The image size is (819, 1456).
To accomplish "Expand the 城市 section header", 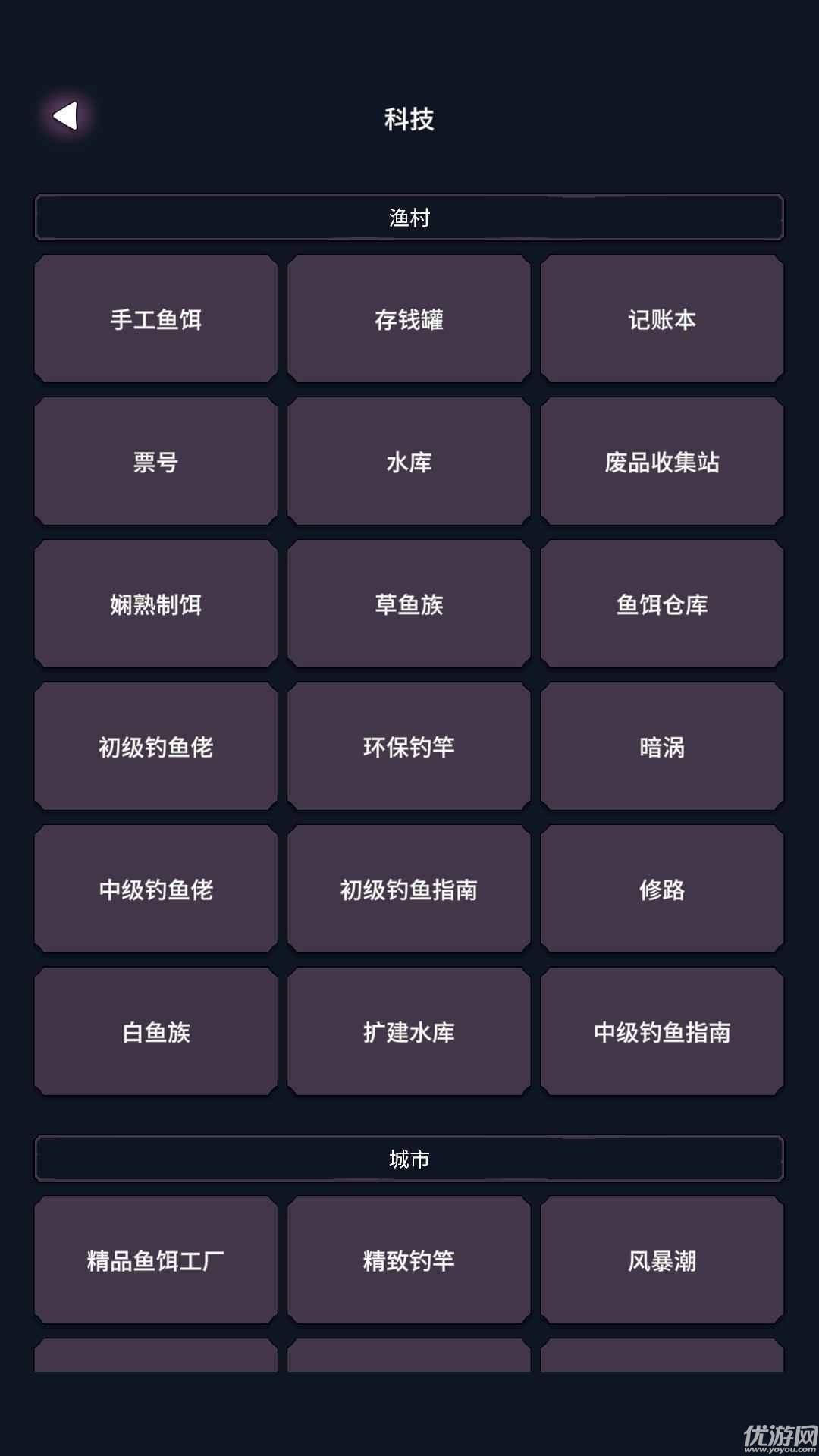I will tap(409, 1158).
